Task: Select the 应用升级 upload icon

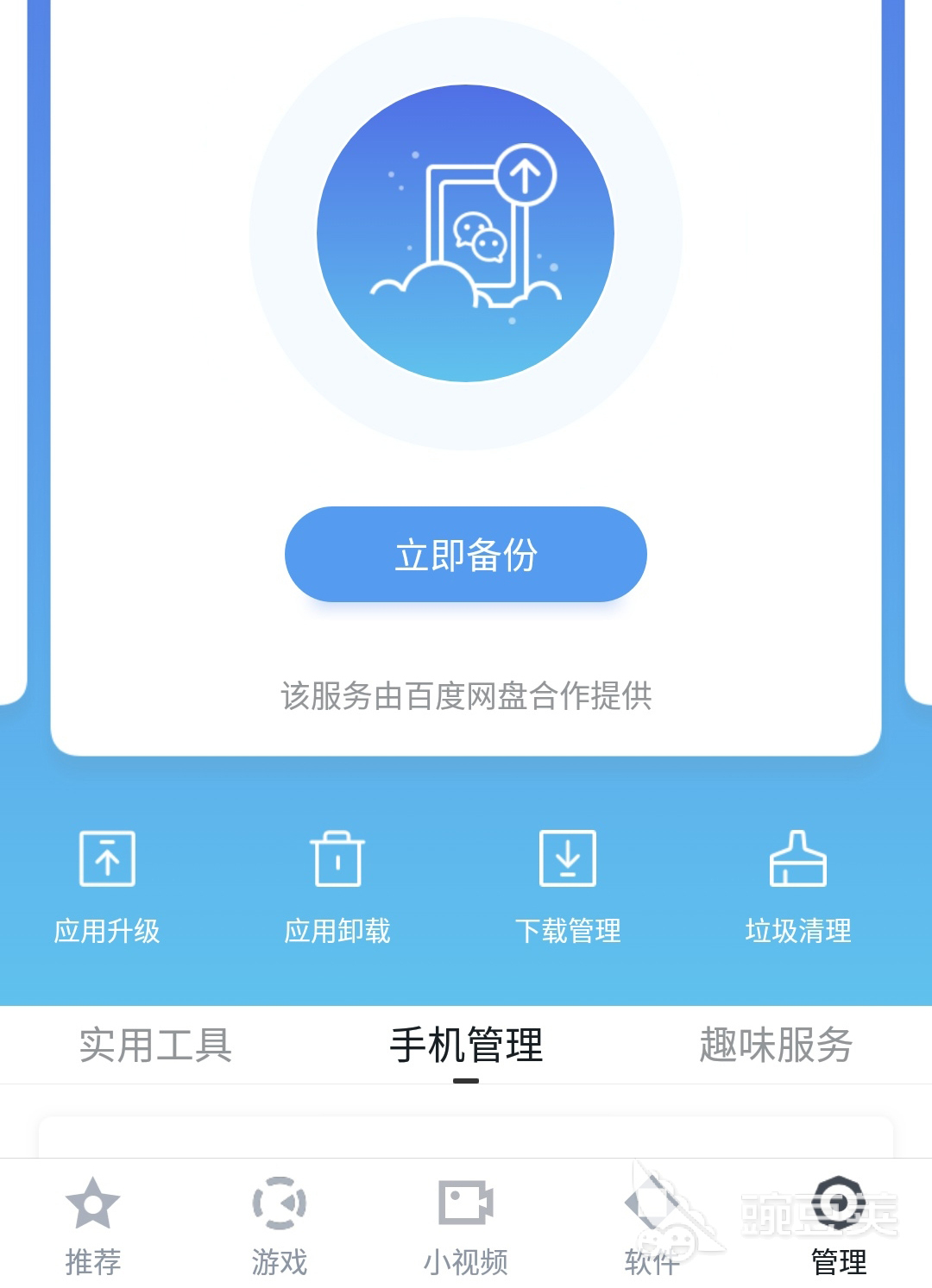Action: [x=106, y=859]
